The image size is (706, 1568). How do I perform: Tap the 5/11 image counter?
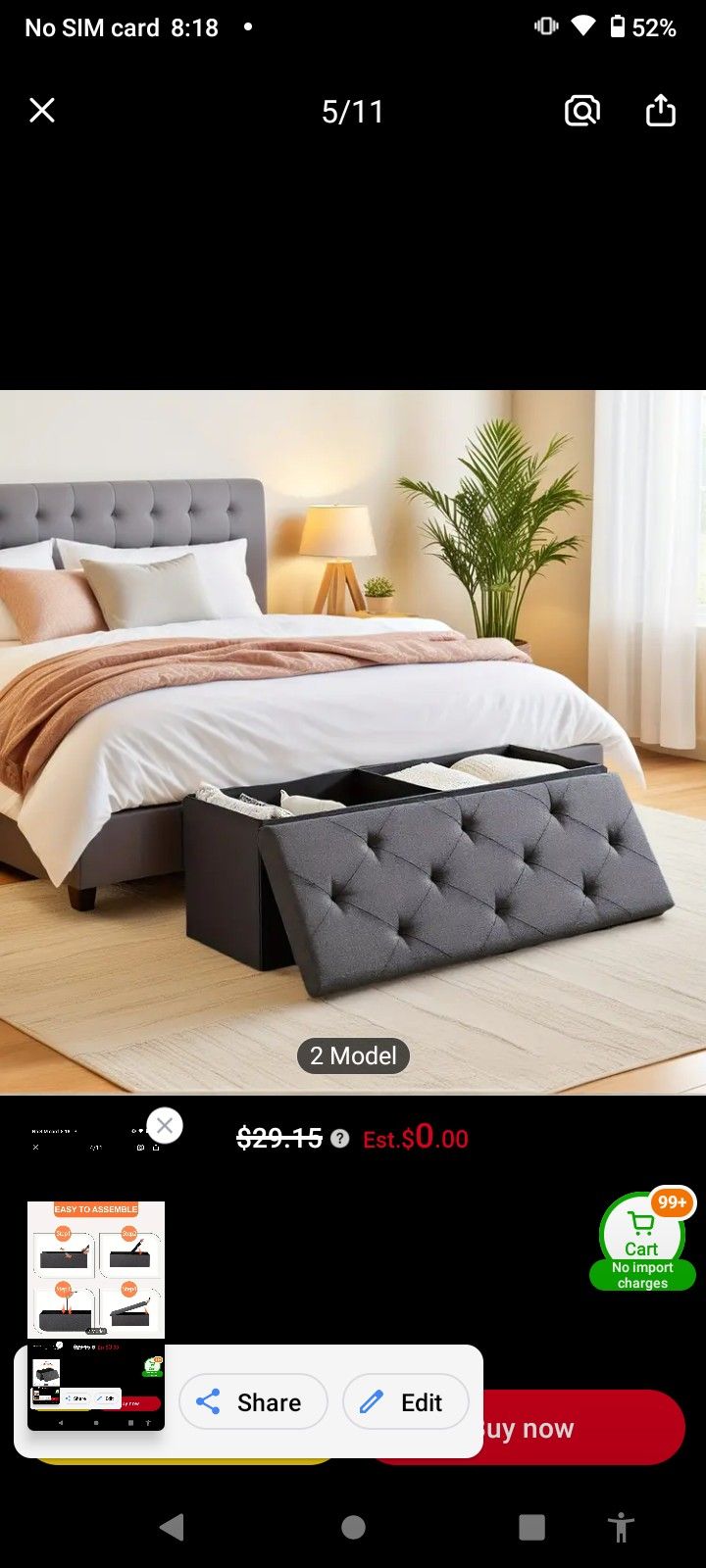353,110
